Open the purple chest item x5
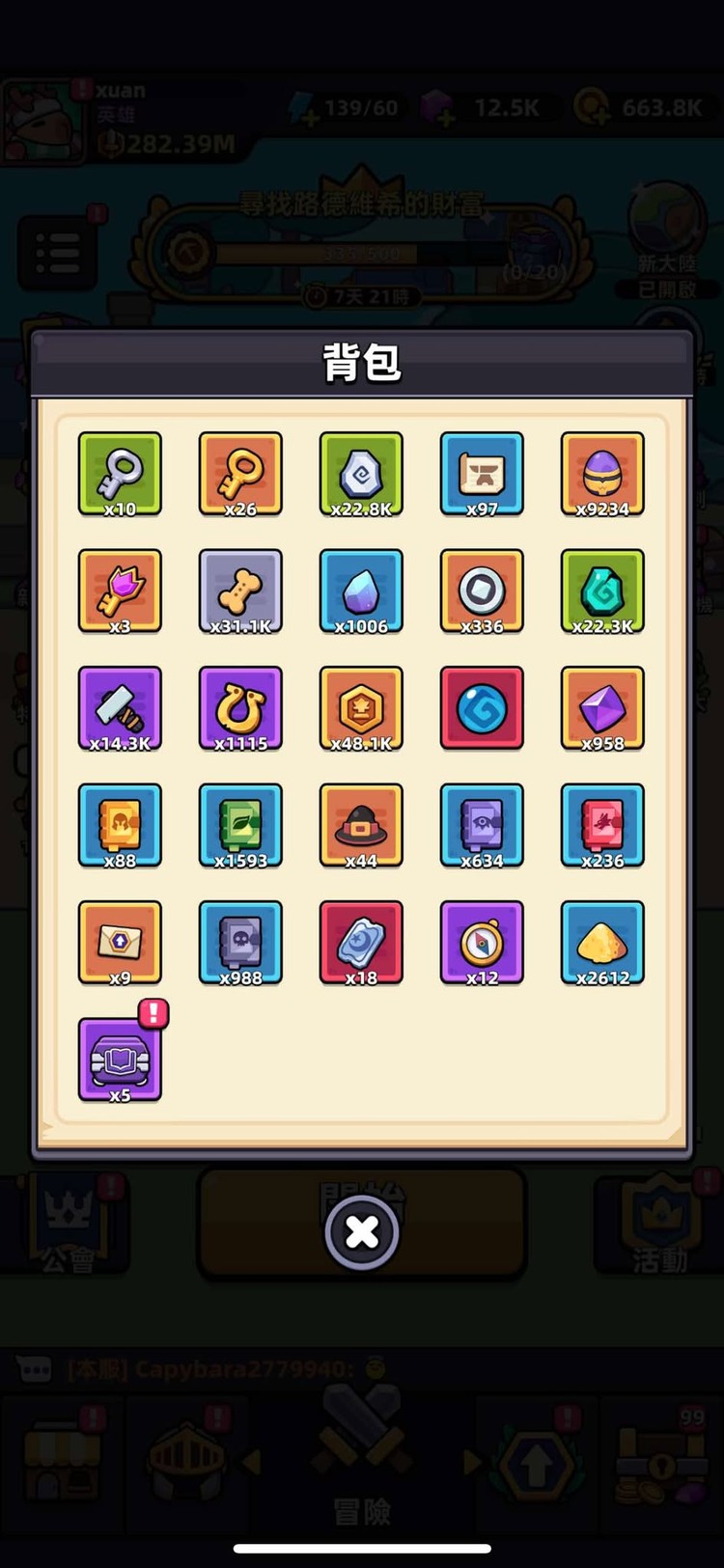Viewport: 724px width, 1568px height. point(120,1059)
